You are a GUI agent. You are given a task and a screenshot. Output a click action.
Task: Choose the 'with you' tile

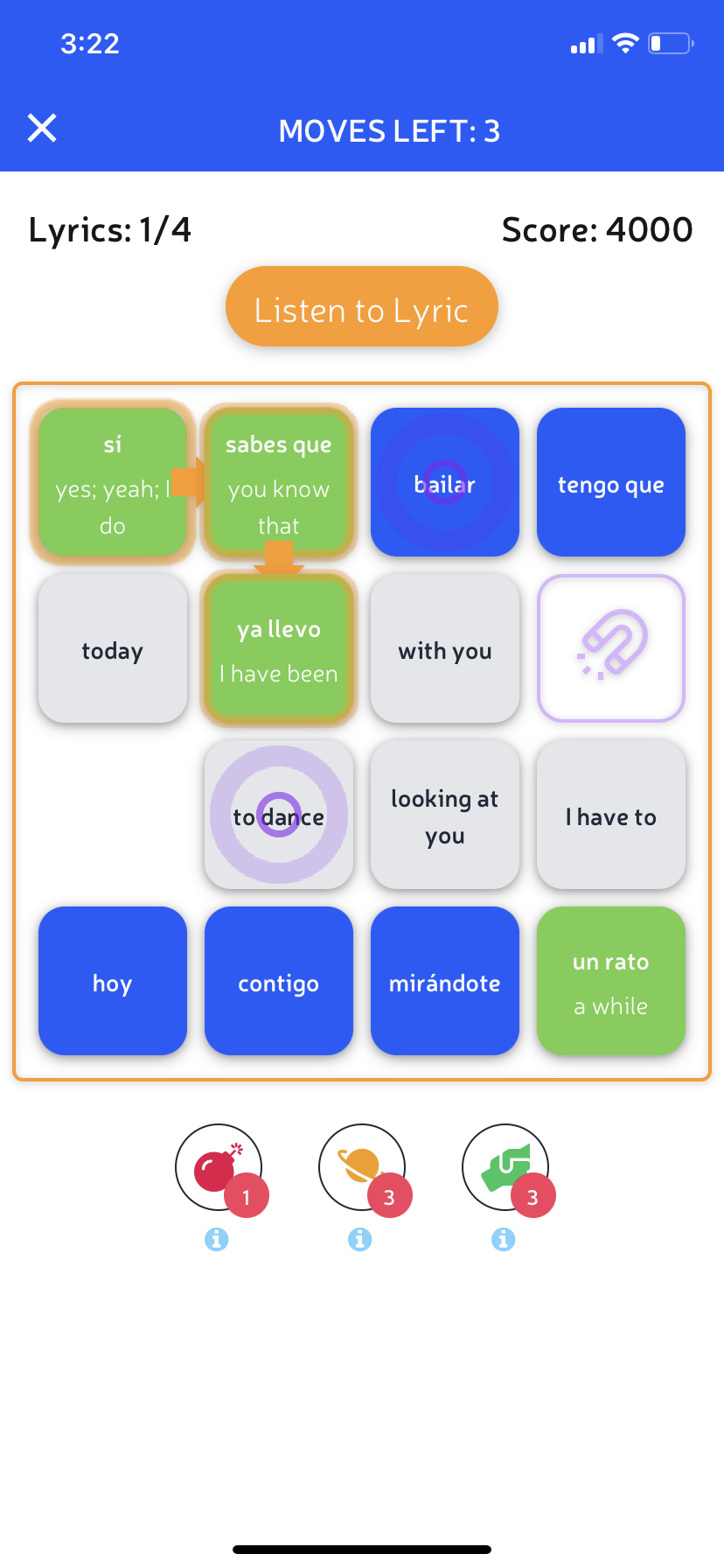pos(444,648)
